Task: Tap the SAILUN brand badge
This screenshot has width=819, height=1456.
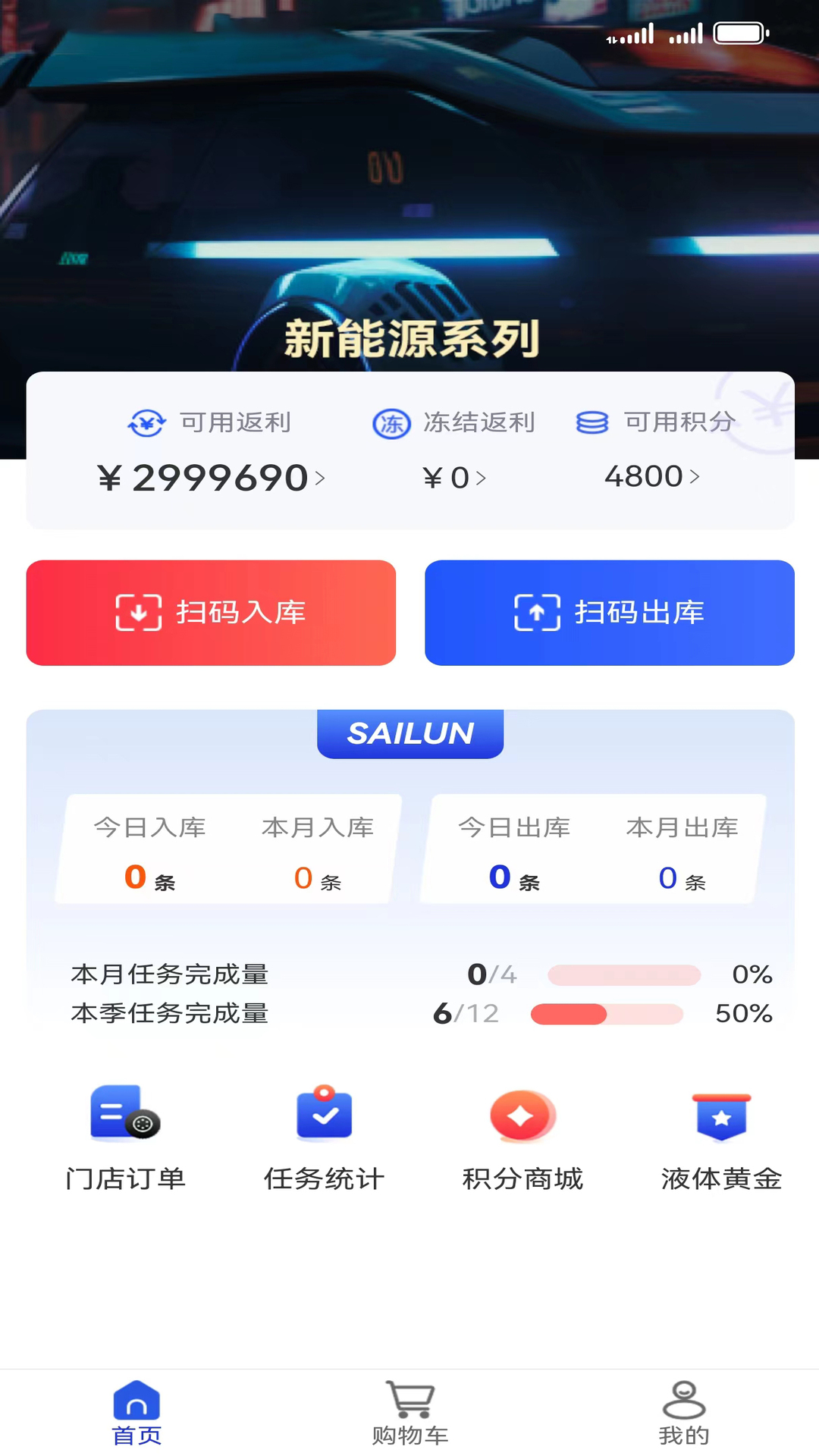Action: click(x=409, y=733)
